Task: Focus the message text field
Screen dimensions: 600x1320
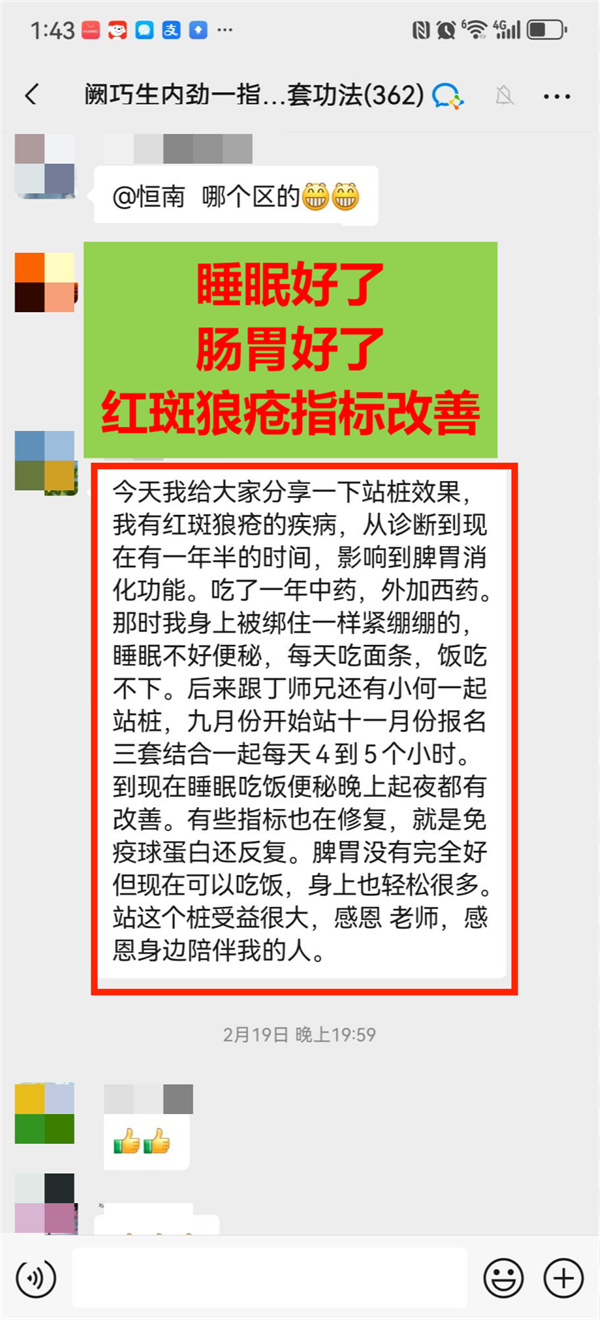Action: coord(270,1277)
